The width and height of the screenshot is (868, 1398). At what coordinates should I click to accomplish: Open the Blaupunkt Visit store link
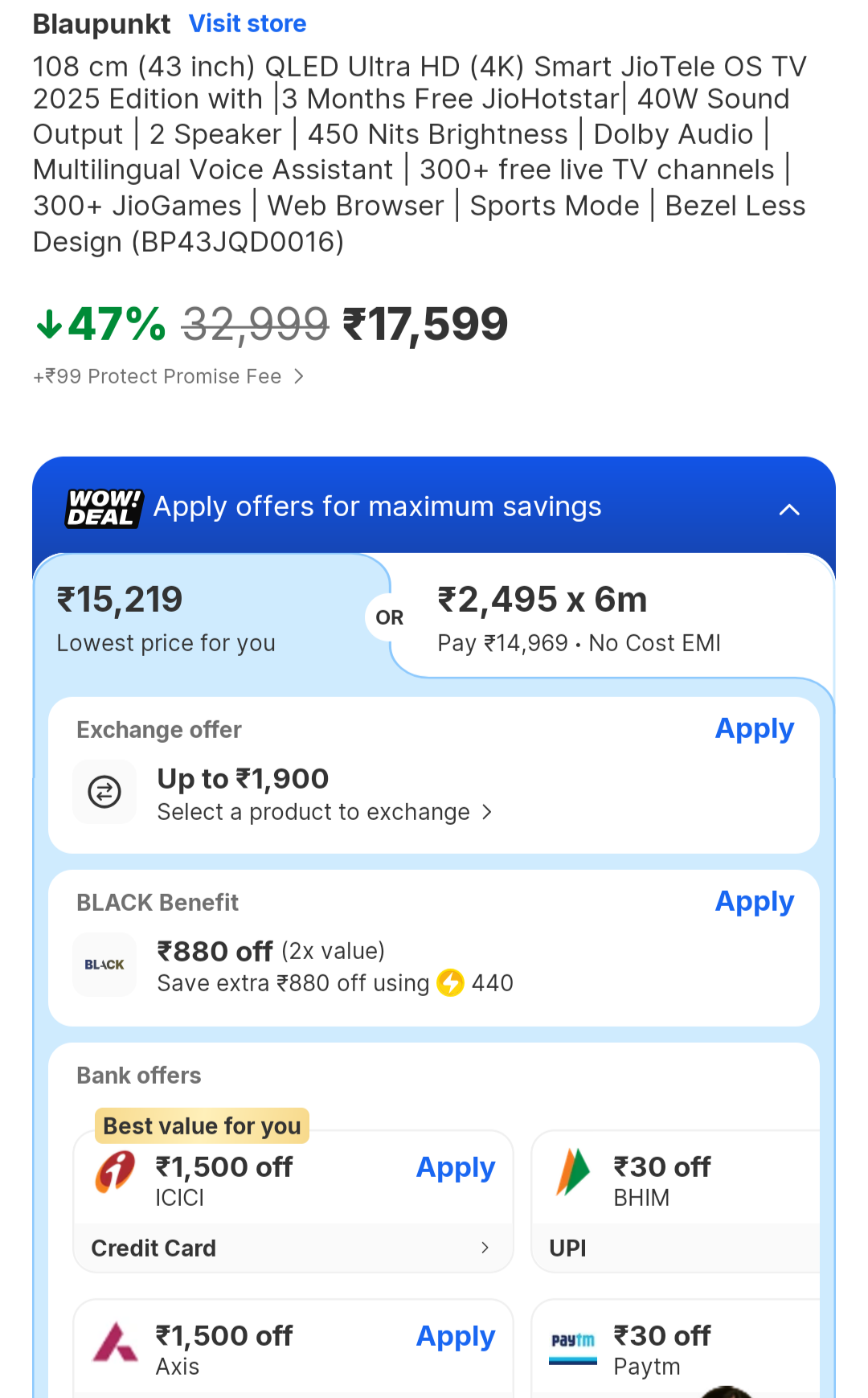coord(248,23)
